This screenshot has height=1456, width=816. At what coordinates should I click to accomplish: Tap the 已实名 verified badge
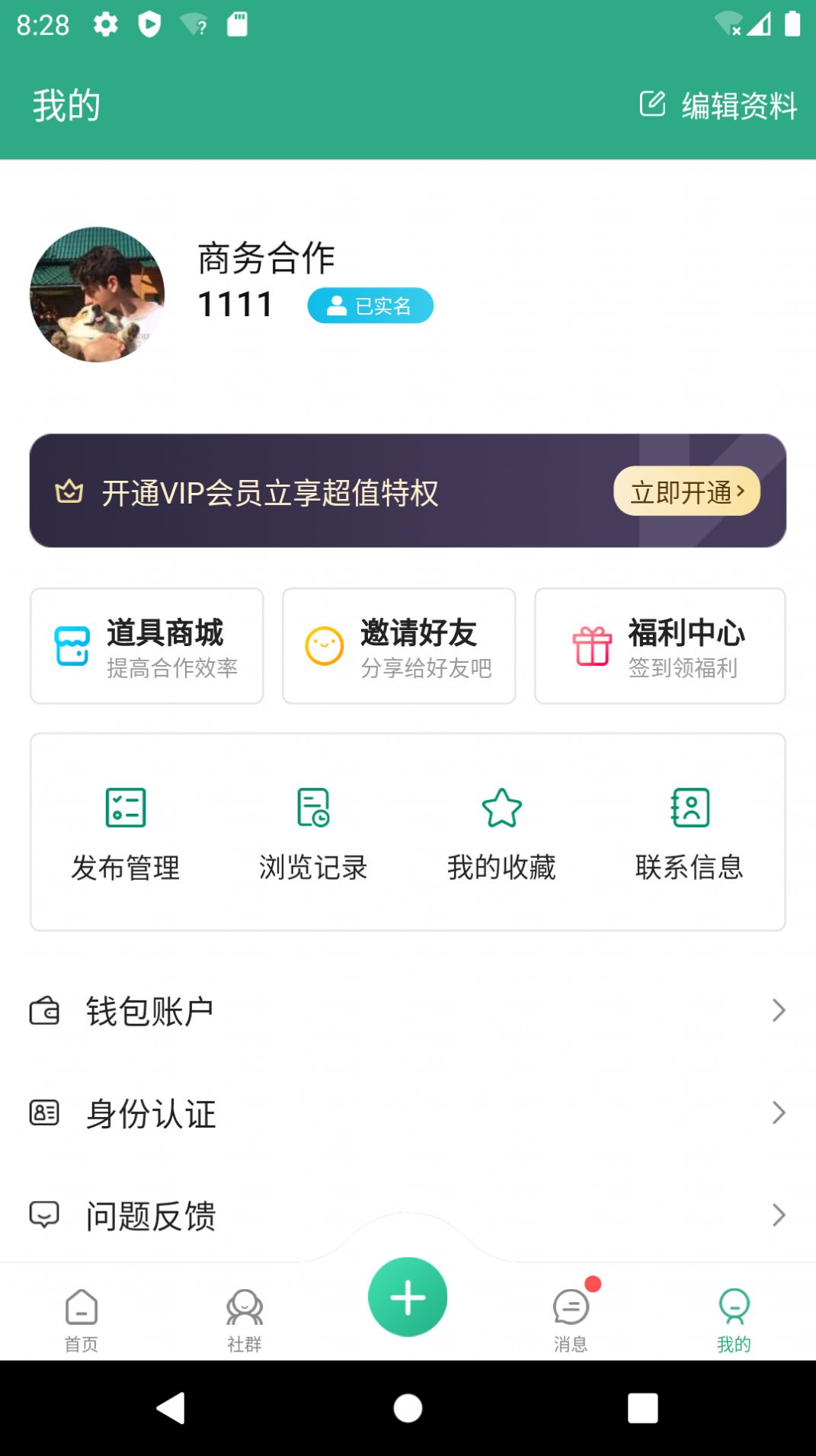tap(370, 305)
